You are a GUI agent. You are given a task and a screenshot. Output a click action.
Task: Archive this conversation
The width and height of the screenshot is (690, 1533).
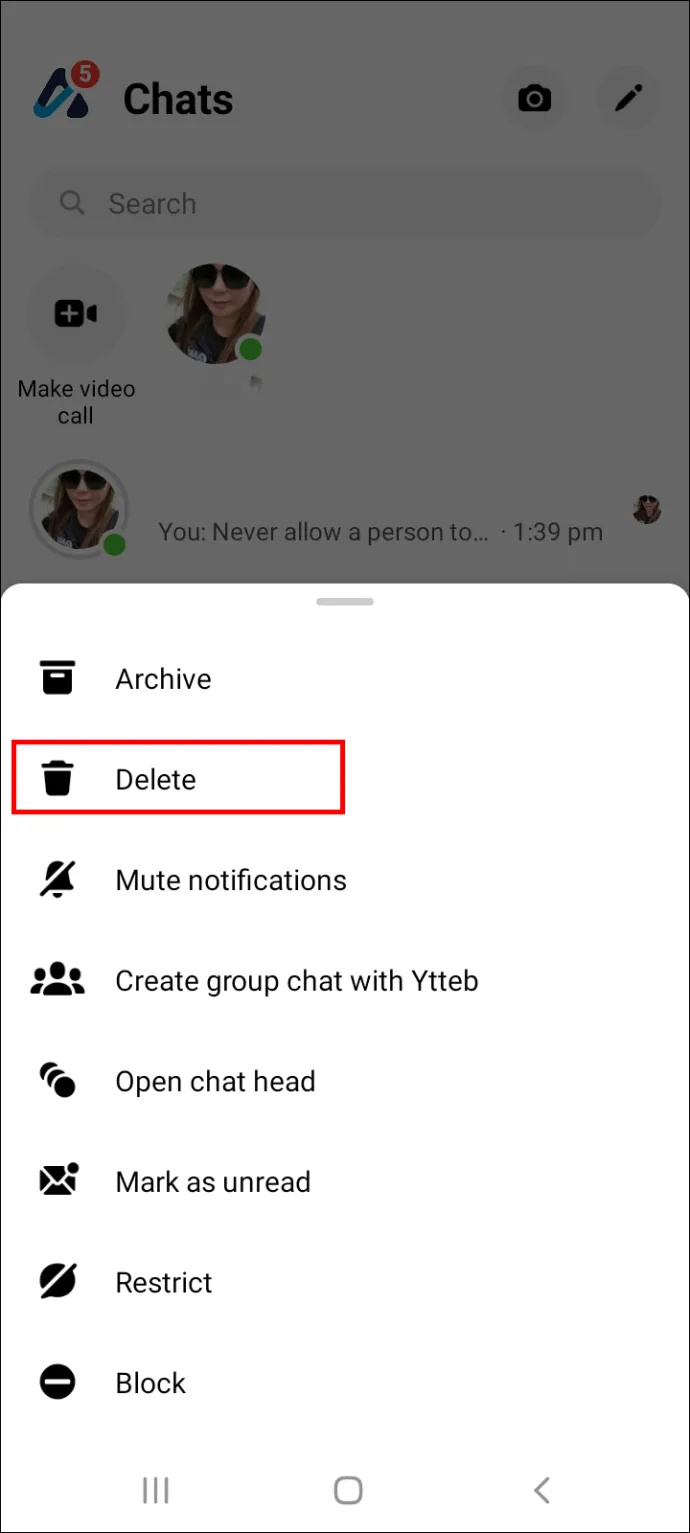[163, 679]
